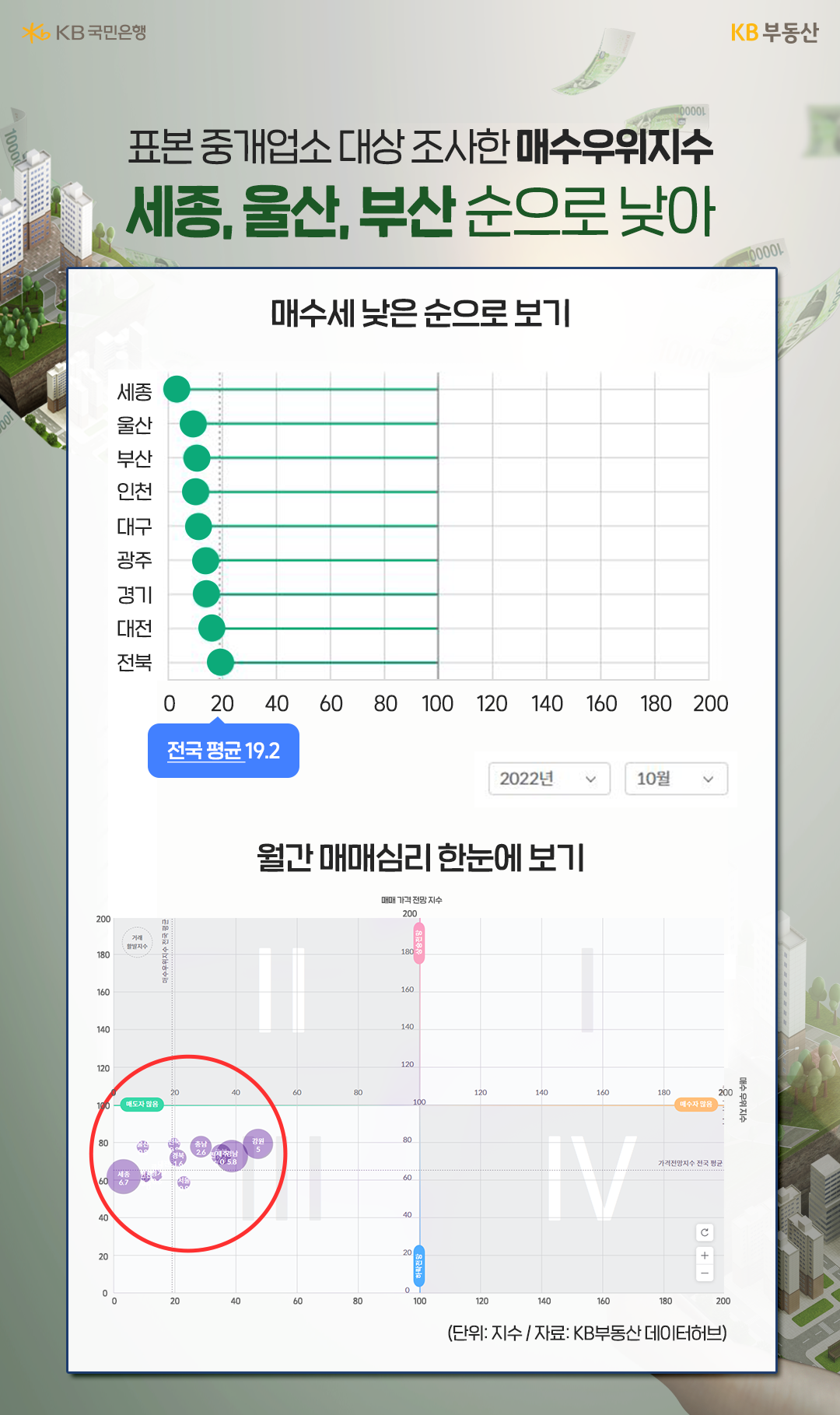Viewport: 840px width, 1415px height.
Task: Expand the chevron on the year selector
Action: 591,779
